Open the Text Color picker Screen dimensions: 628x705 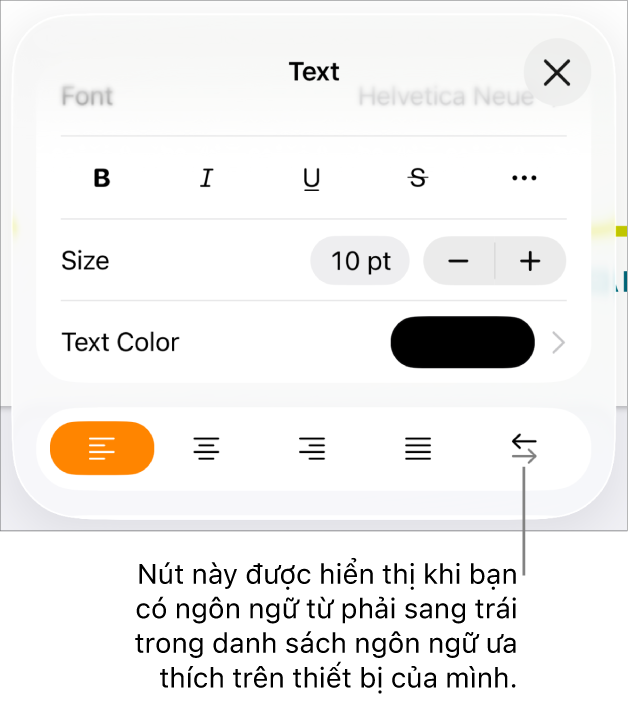click(x=462, y=343)
